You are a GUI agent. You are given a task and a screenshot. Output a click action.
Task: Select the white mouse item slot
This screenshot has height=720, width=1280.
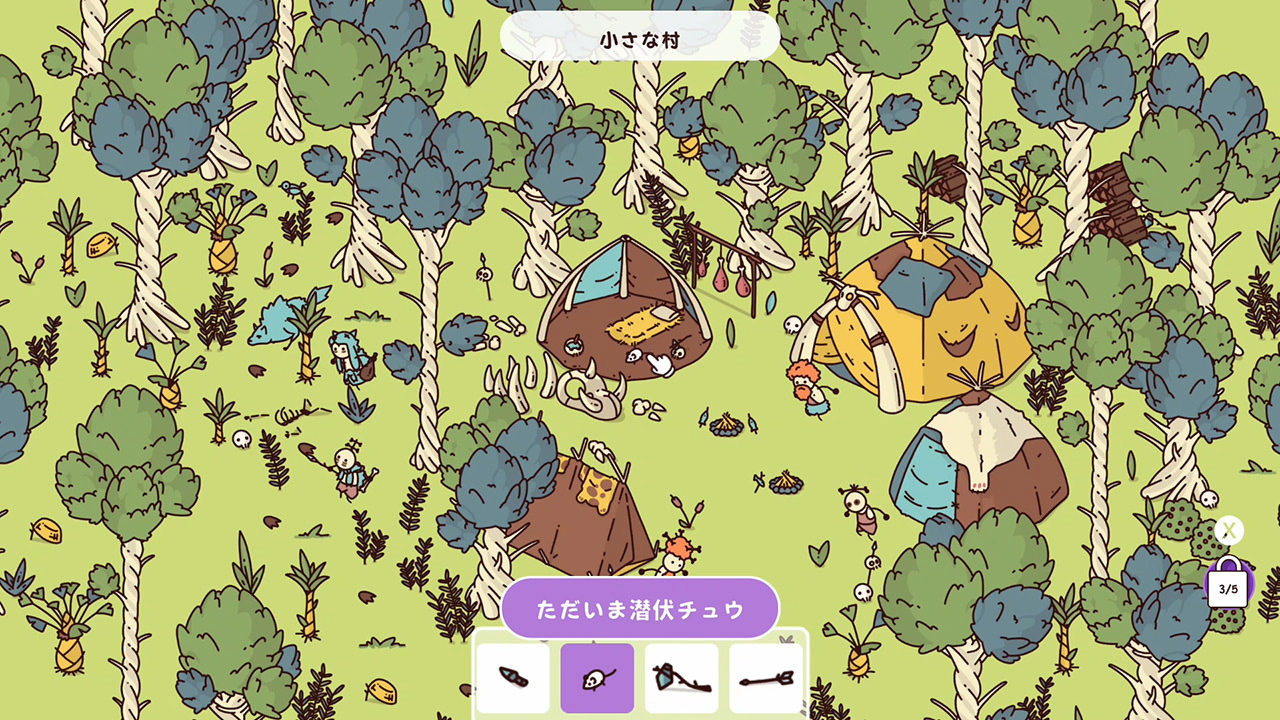[x=597, y=678]
